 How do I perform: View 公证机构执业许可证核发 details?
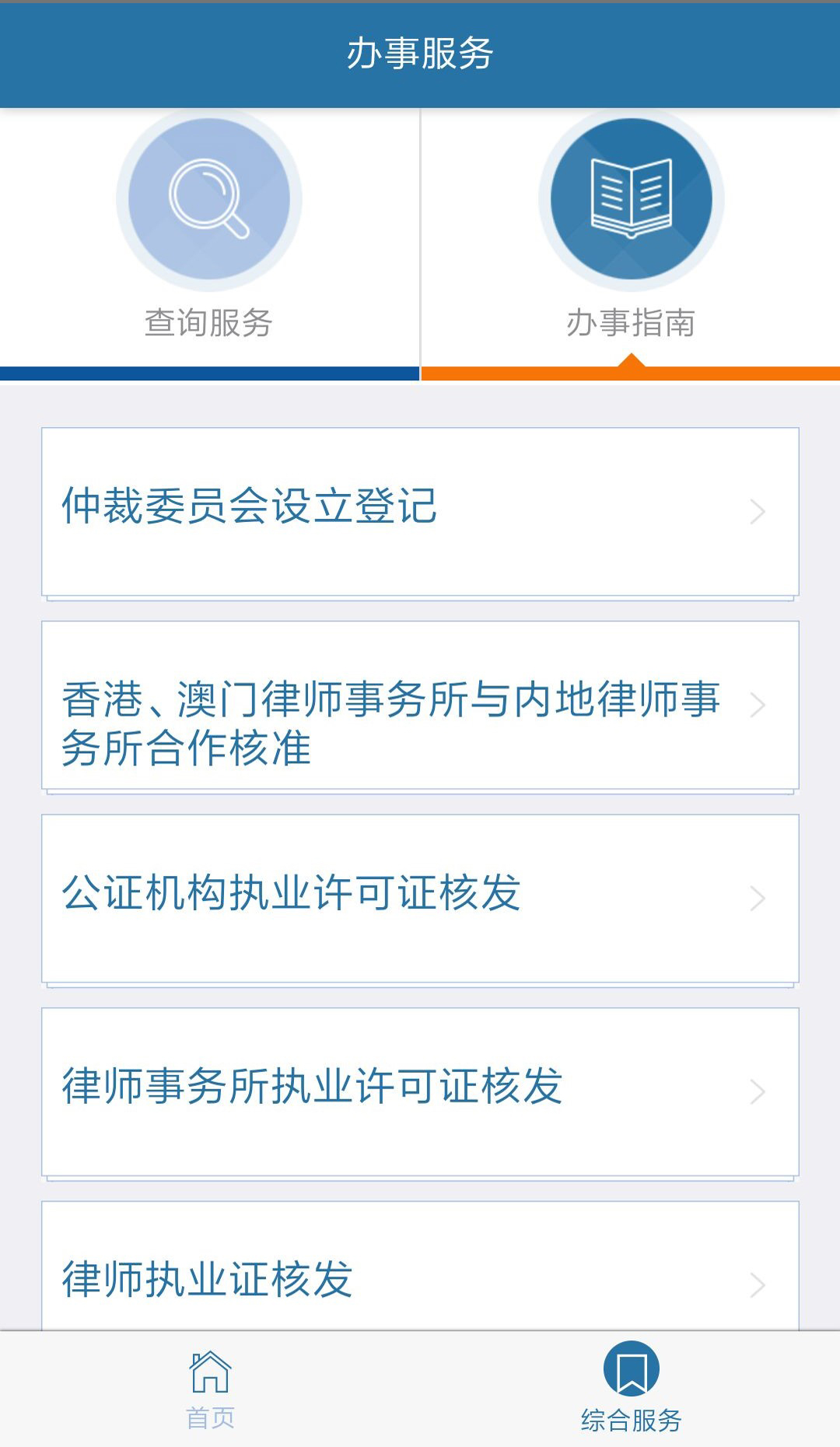coord(420,899)
